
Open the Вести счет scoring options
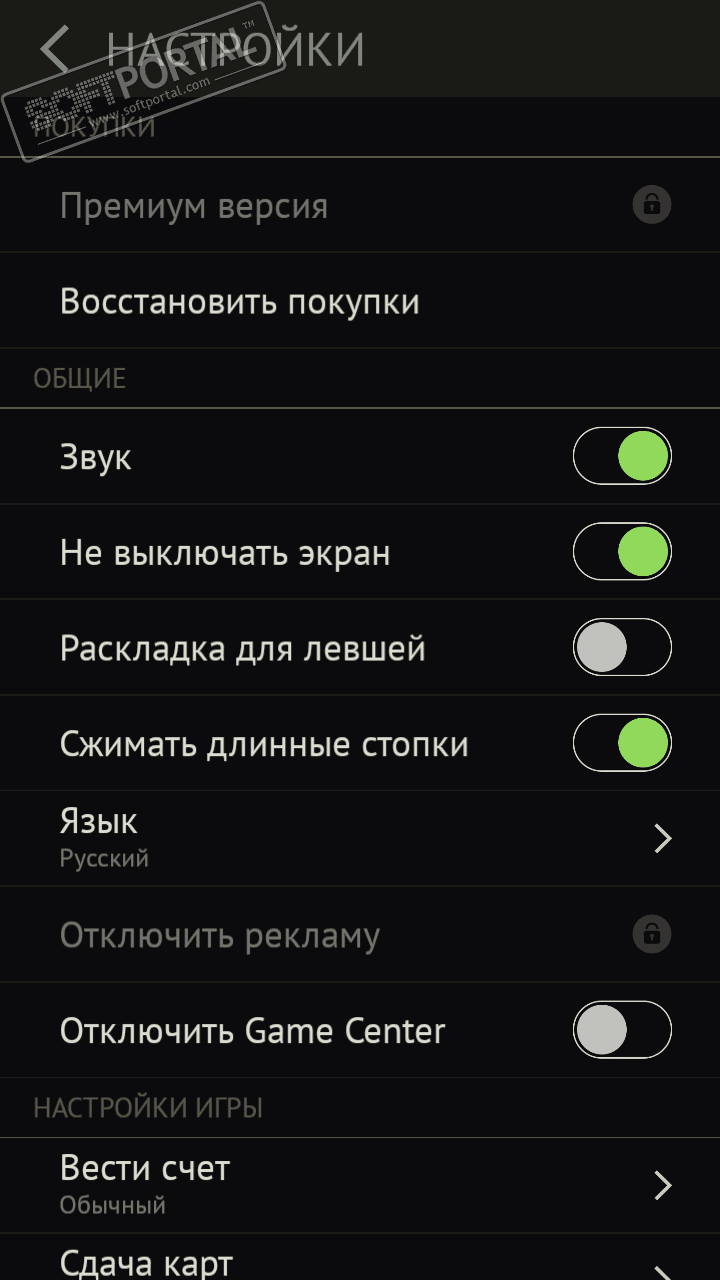(x=360, y=1185)
